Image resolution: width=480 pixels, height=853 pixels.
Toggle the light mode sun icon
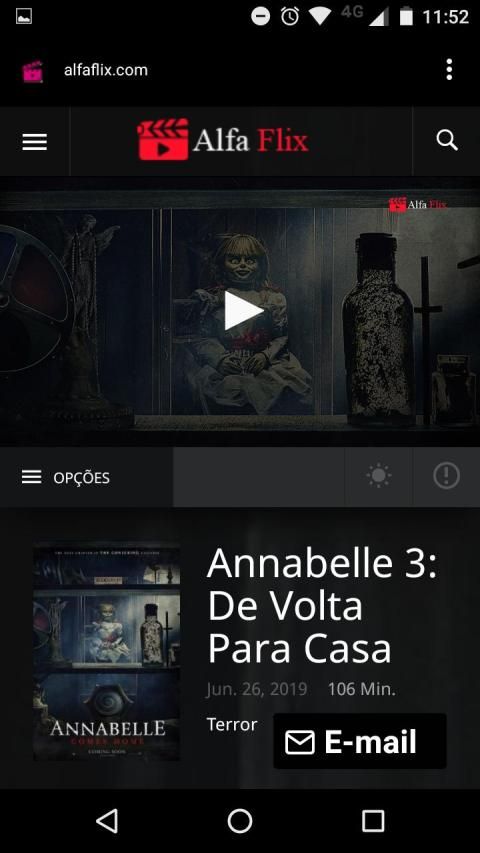click(x=379, y=477)
